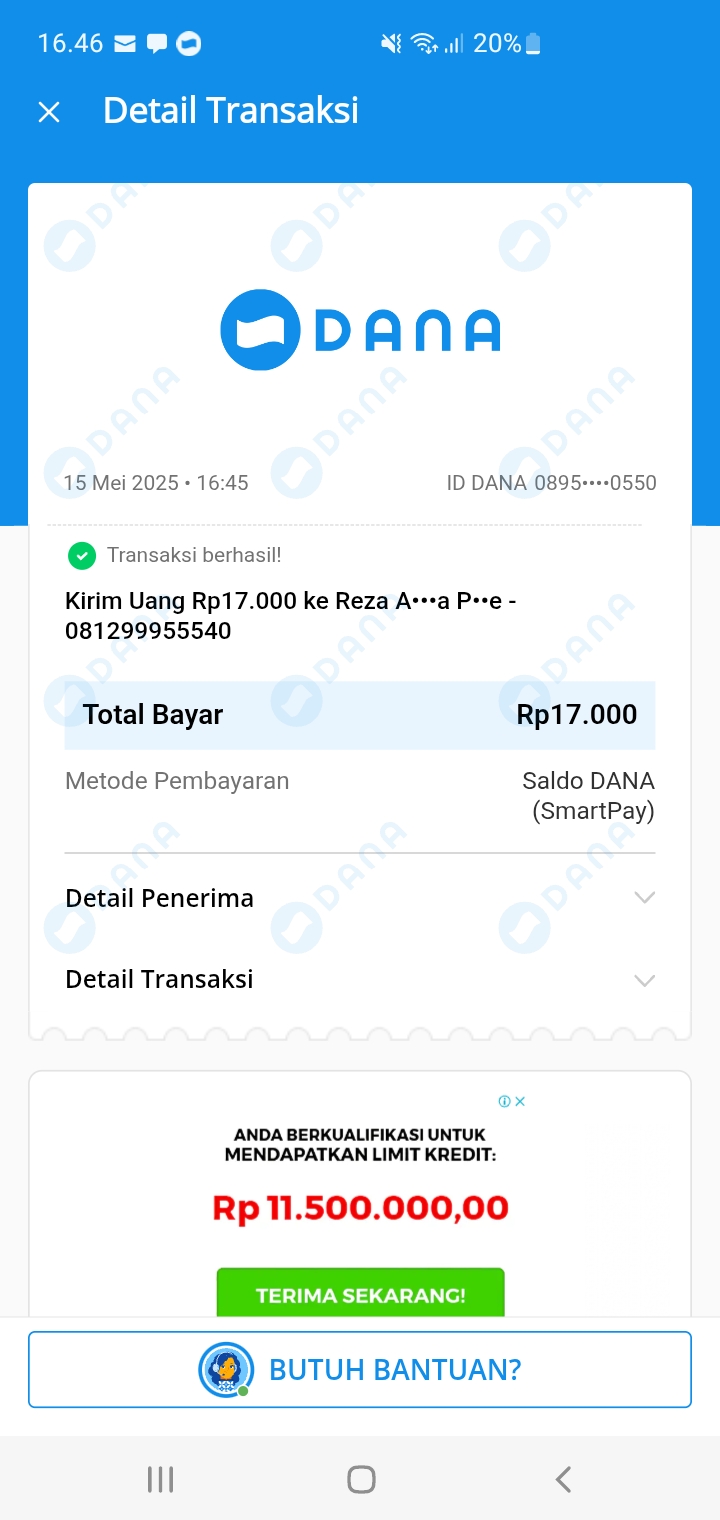
Task: Go back using the system back button
Action: 563,1479
